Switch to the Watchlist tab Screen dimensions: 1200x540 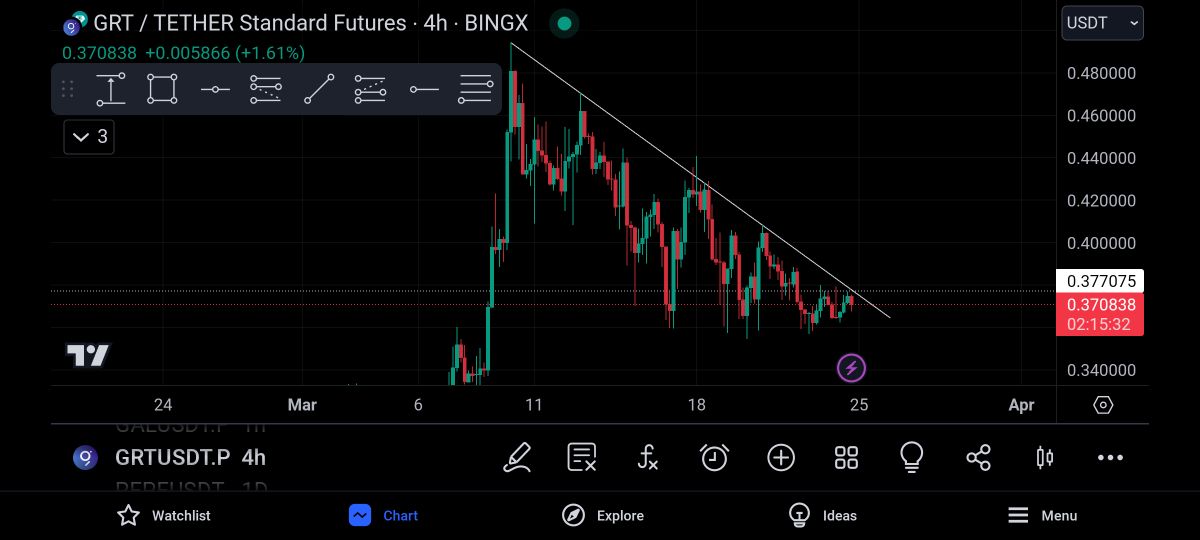[x=164, y=515]
